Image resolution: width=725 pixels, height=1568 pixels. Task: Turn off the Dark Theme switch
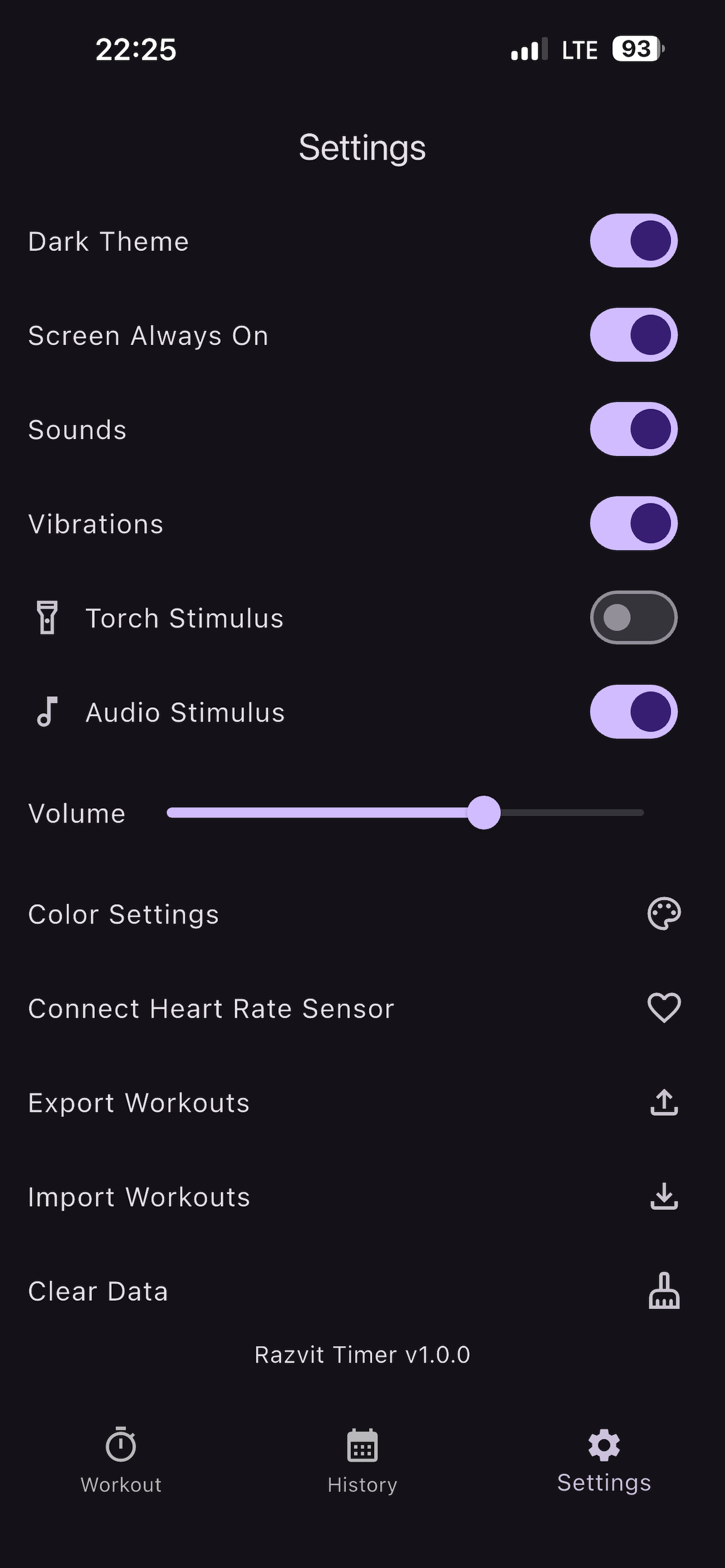click(633, 240)
